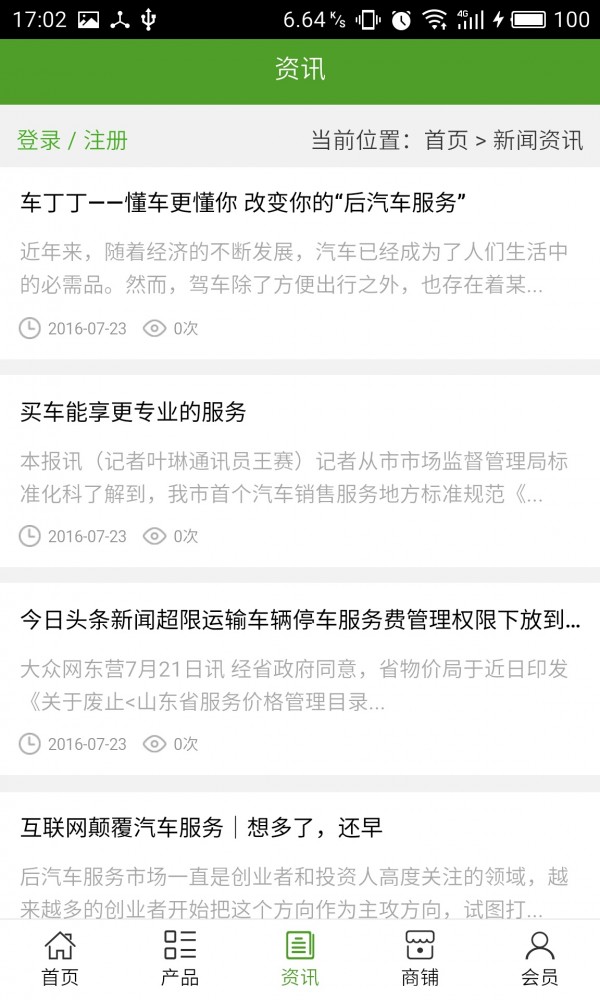The image size is (600, 1000).
Task: Select the 资讯 tab
Action: point(300,959)
